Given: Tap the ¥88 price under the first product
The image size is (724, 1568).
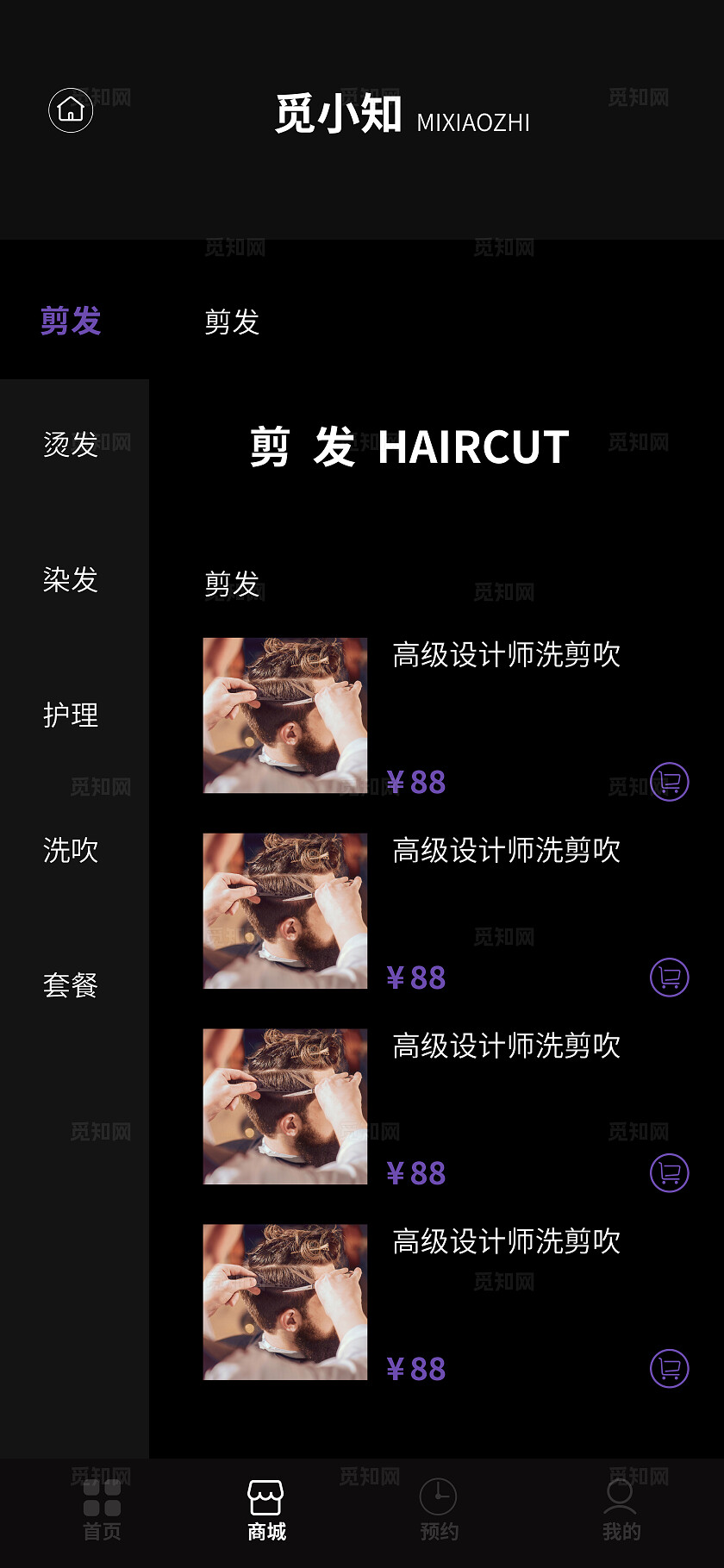Looking at the screenshot, I should [x=416, y=781].
